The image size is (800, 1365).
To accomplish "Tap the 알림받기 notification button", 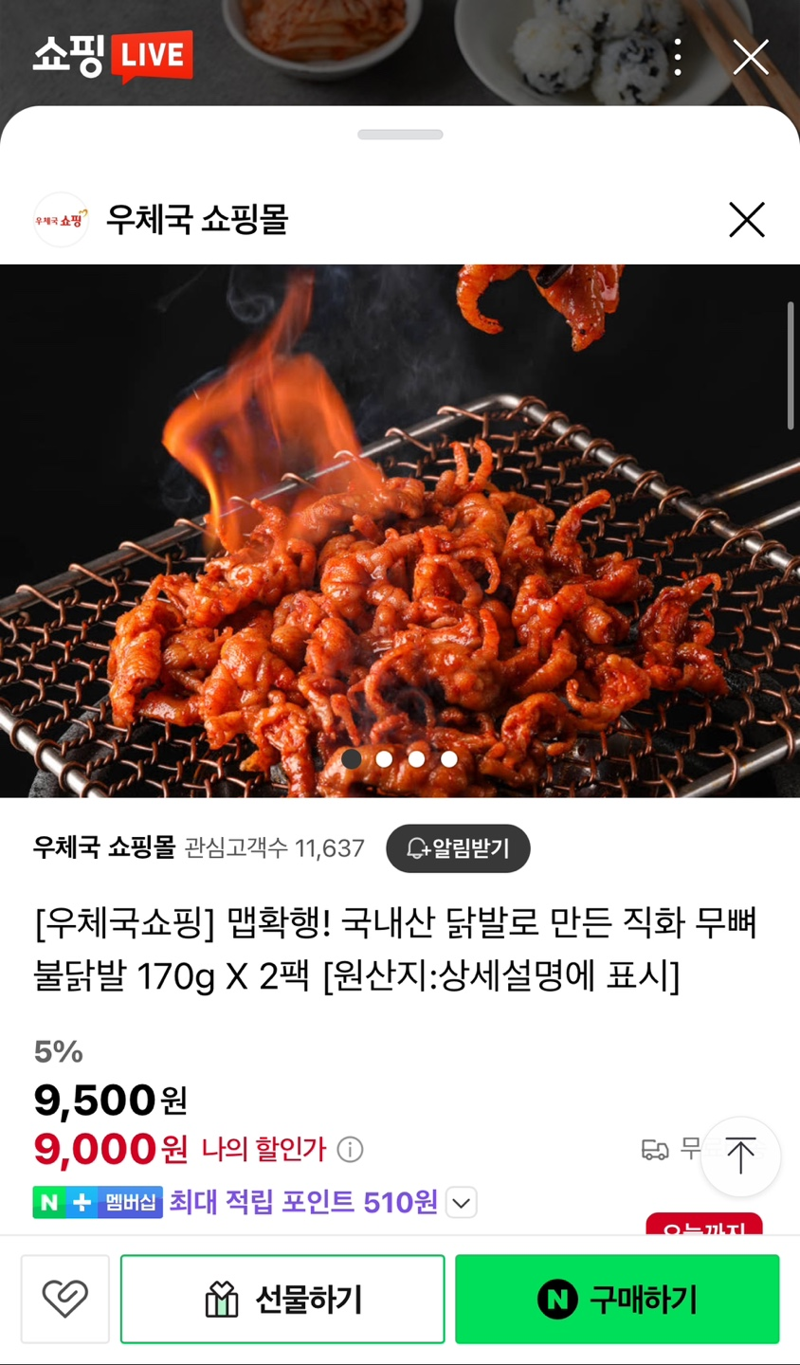I will [458, 849].
